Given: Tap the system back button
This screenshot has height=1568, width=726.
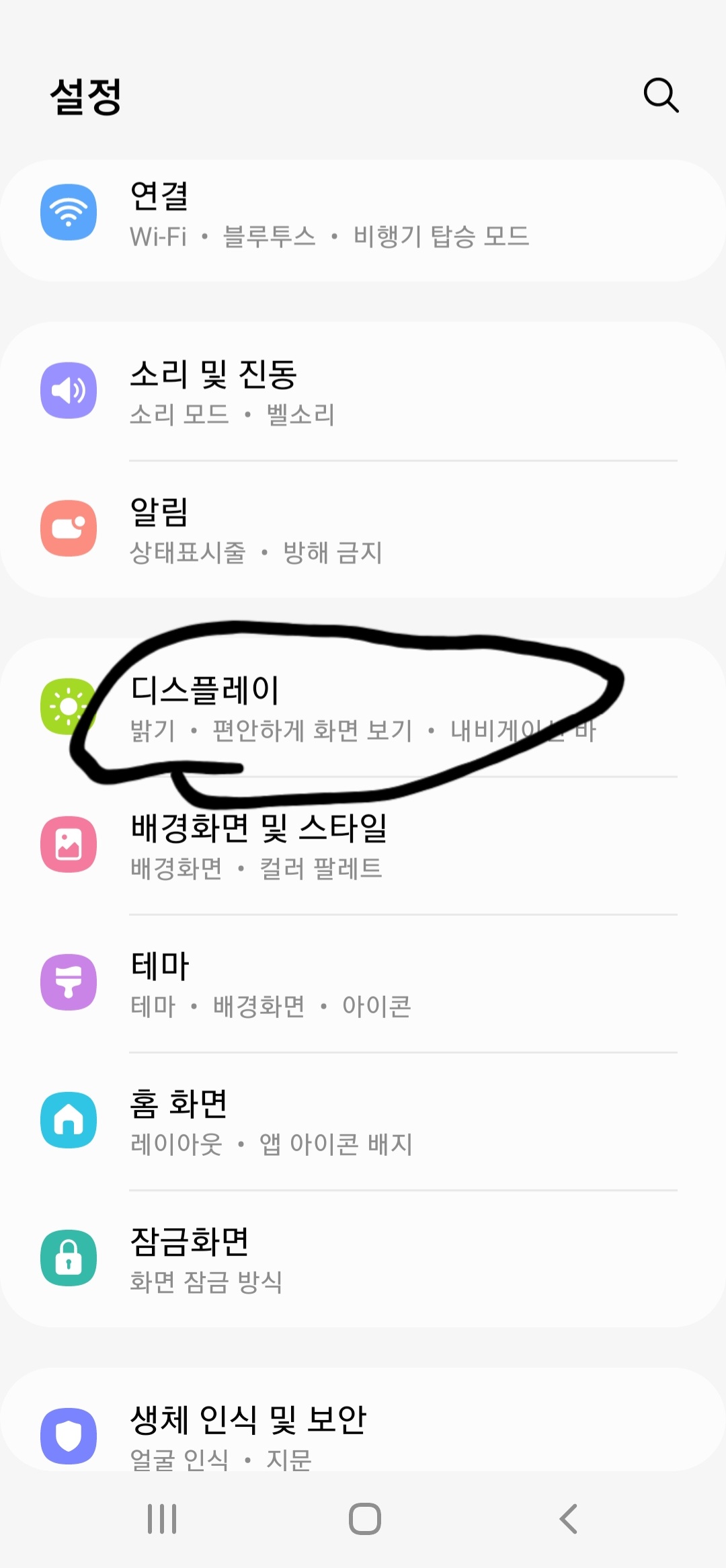Looking at the screenshot, I should pyautogui.click(x=569, y=1518).
